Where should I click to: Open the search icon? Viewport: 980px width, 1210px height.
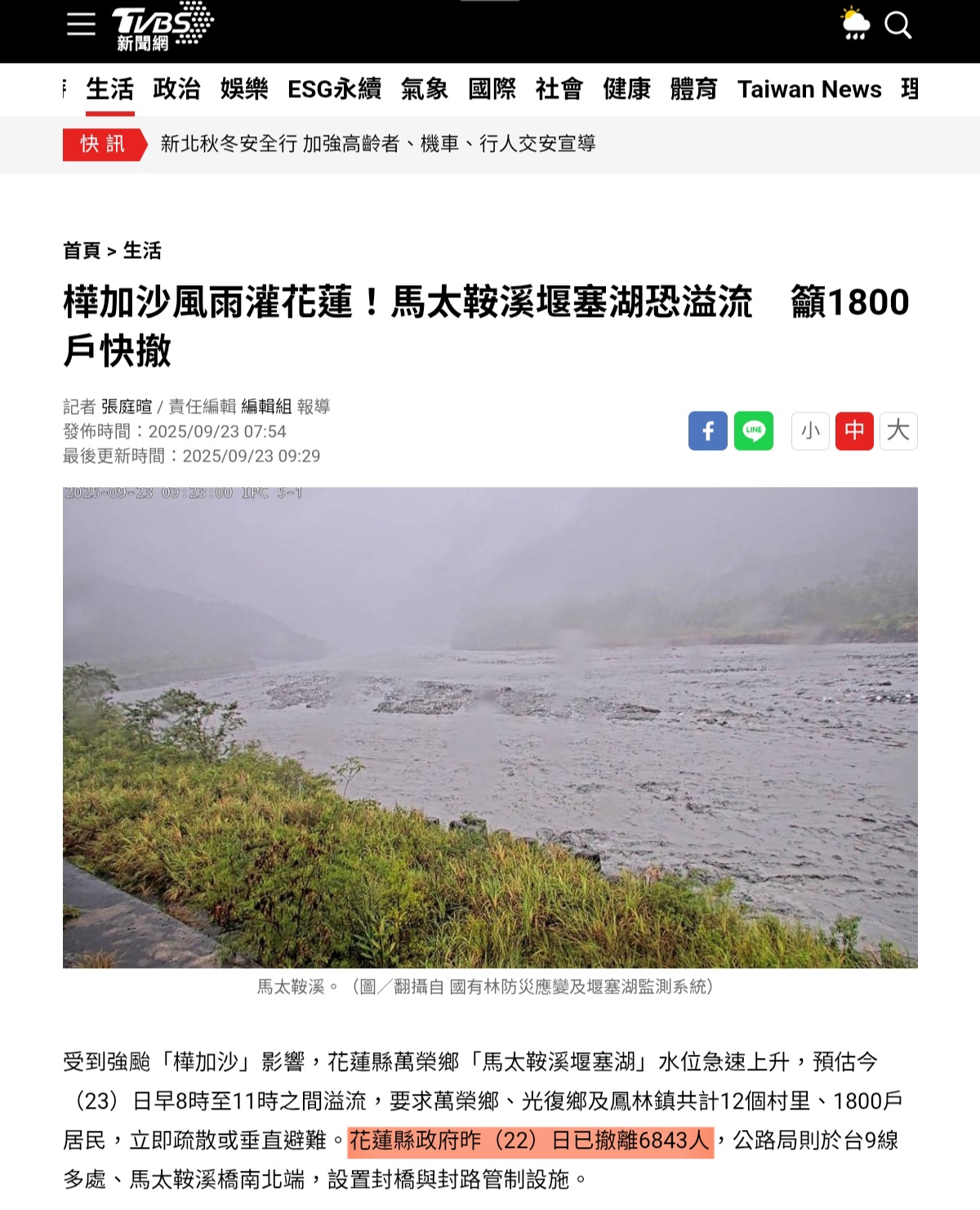click(898, 25)
